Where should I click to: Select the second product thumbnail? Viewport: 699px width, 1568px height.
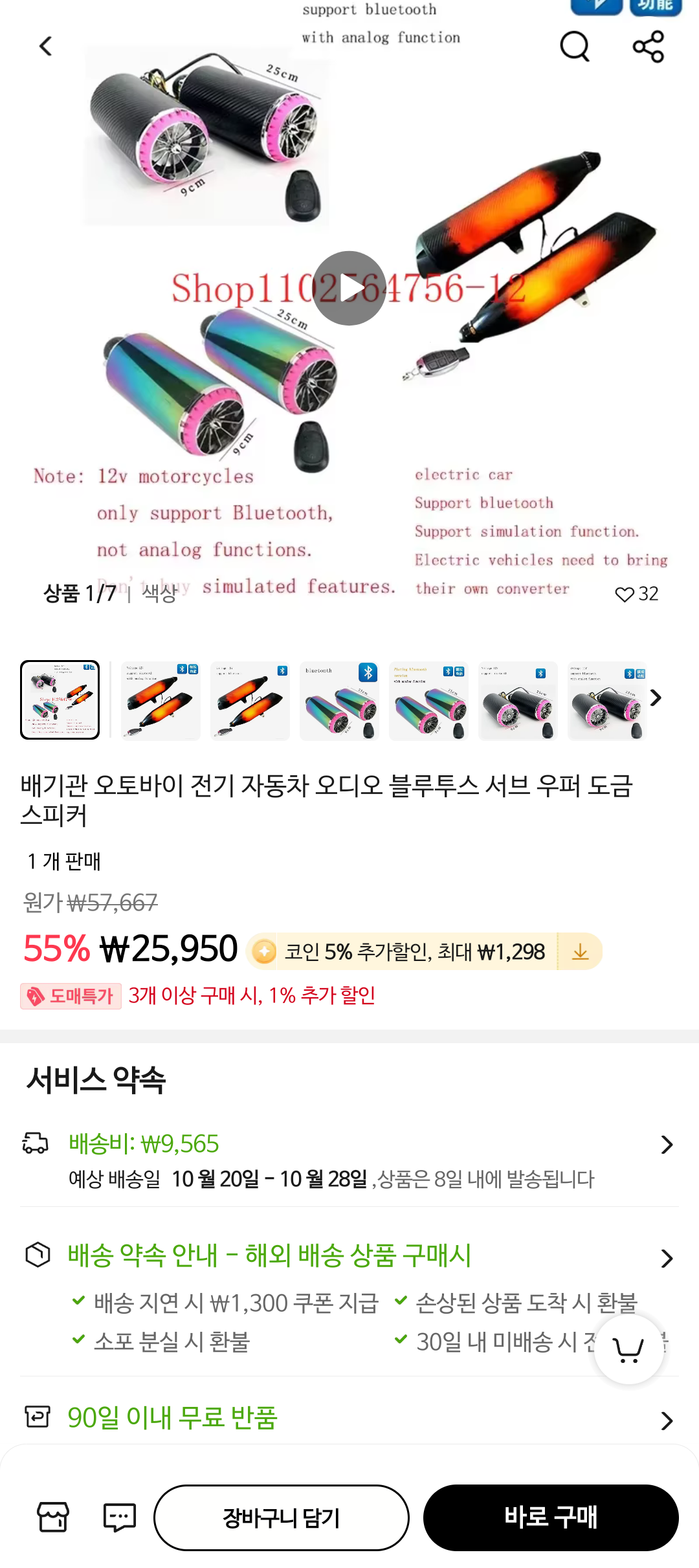click(161, 700)
